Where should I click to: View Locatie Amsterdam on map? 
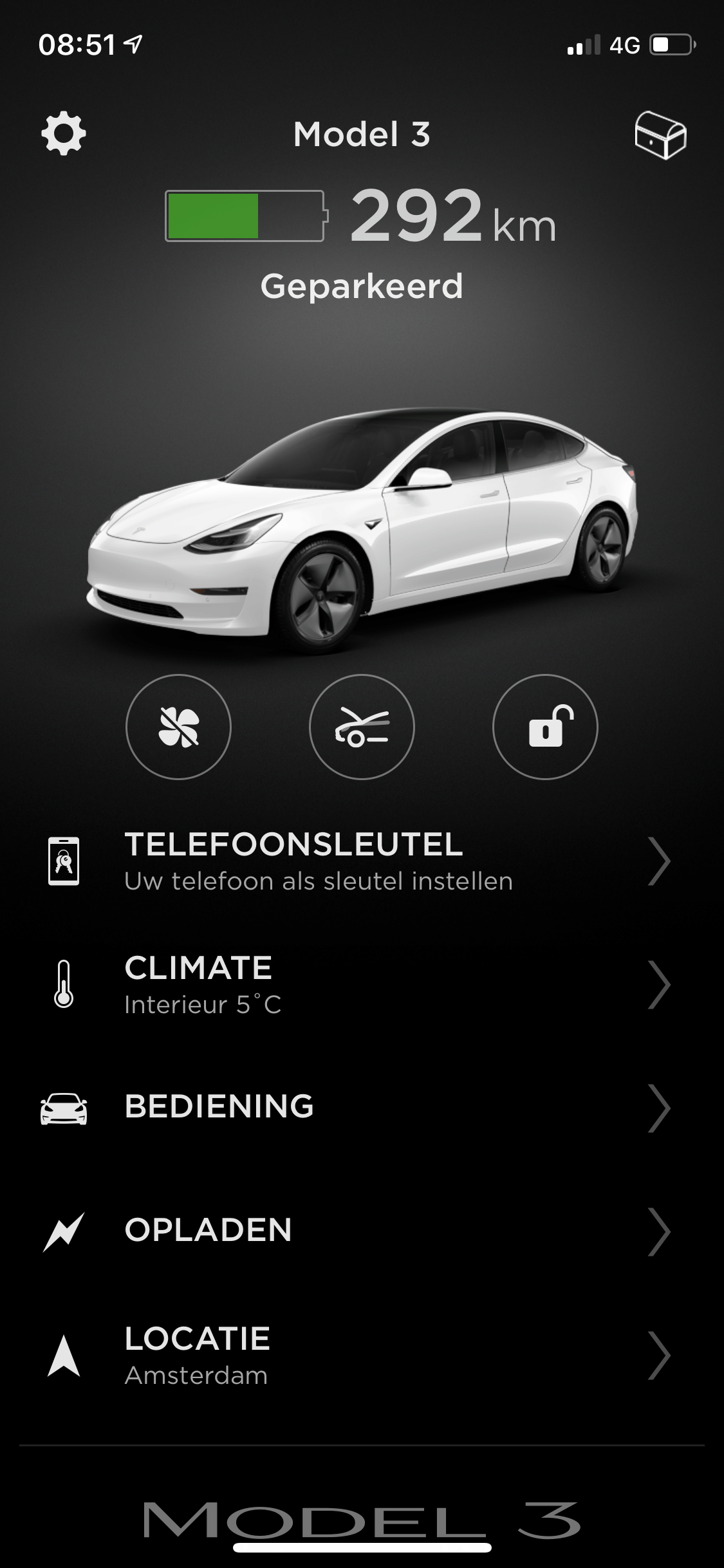(362, 1355)
